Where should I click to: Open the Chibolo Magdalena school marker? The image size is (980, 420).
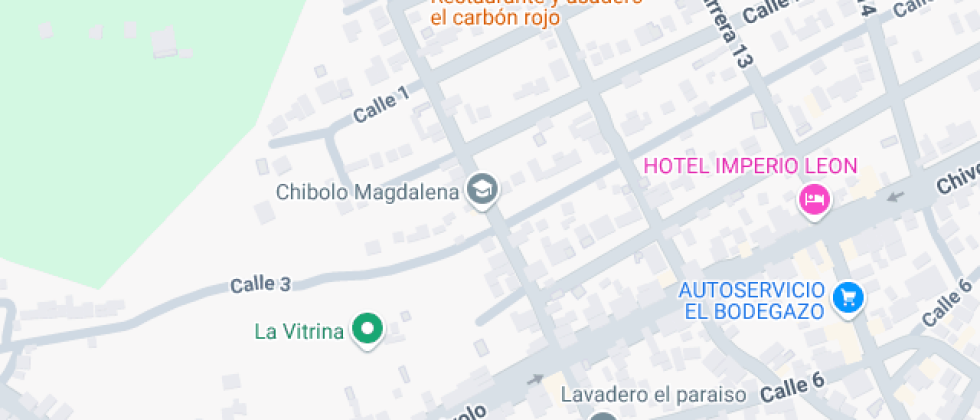pyautogui.click(x=483, y=189)
